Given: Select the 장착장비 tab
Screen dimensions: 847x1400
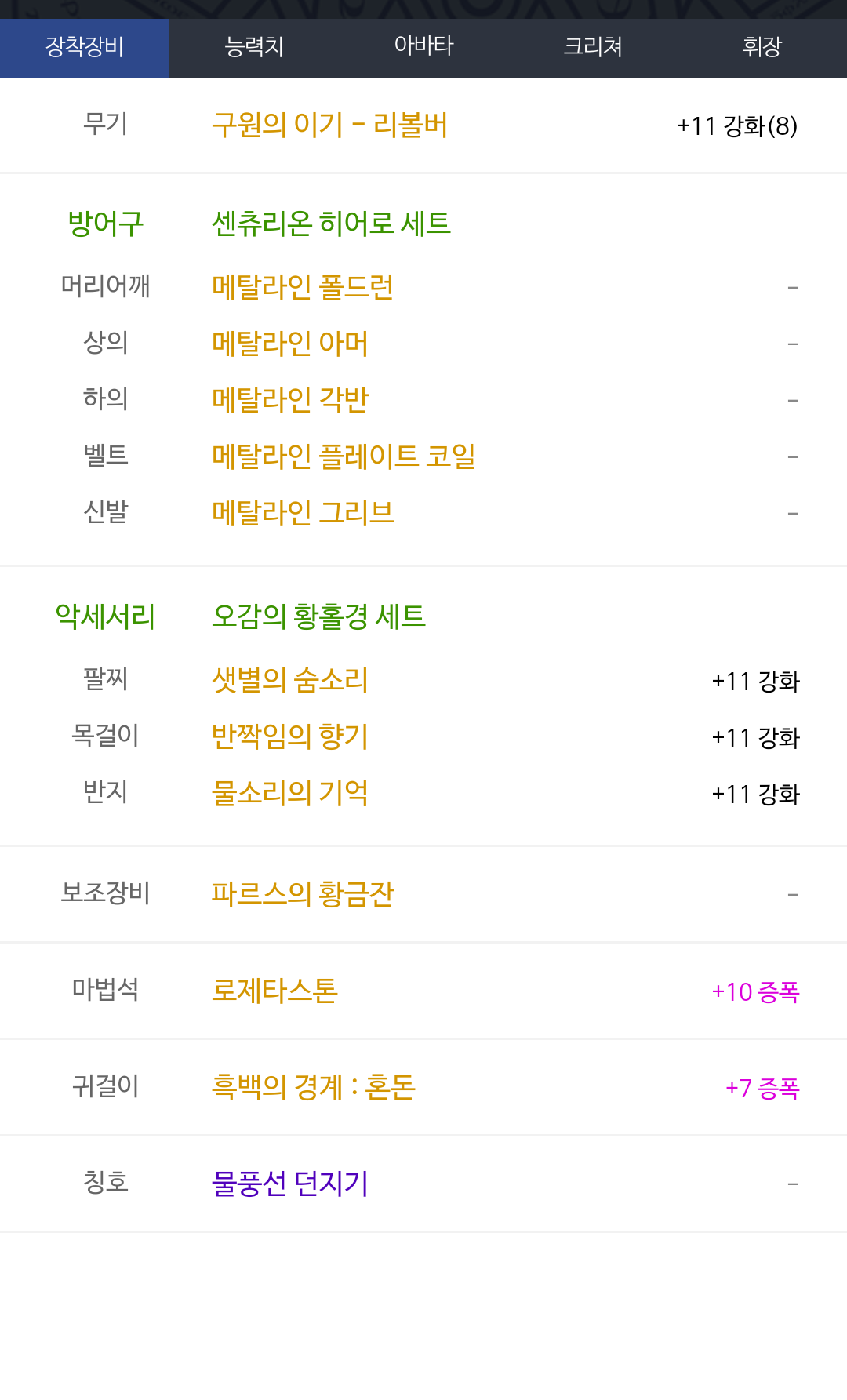Looking at the screenshot, I should click(x=85, y=47).
